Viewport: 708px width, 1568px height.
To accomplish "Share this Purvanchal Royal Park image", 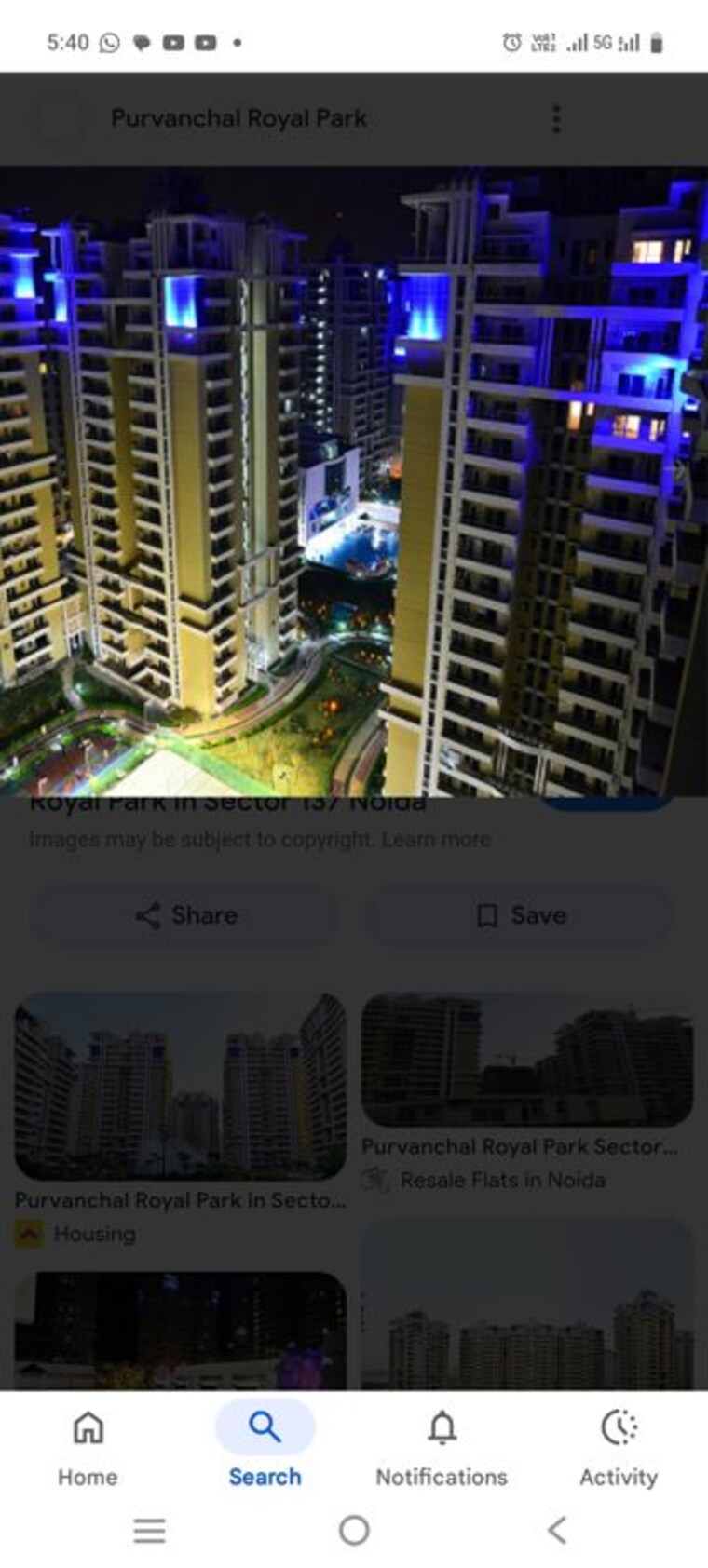I will (x=185, y=915).
